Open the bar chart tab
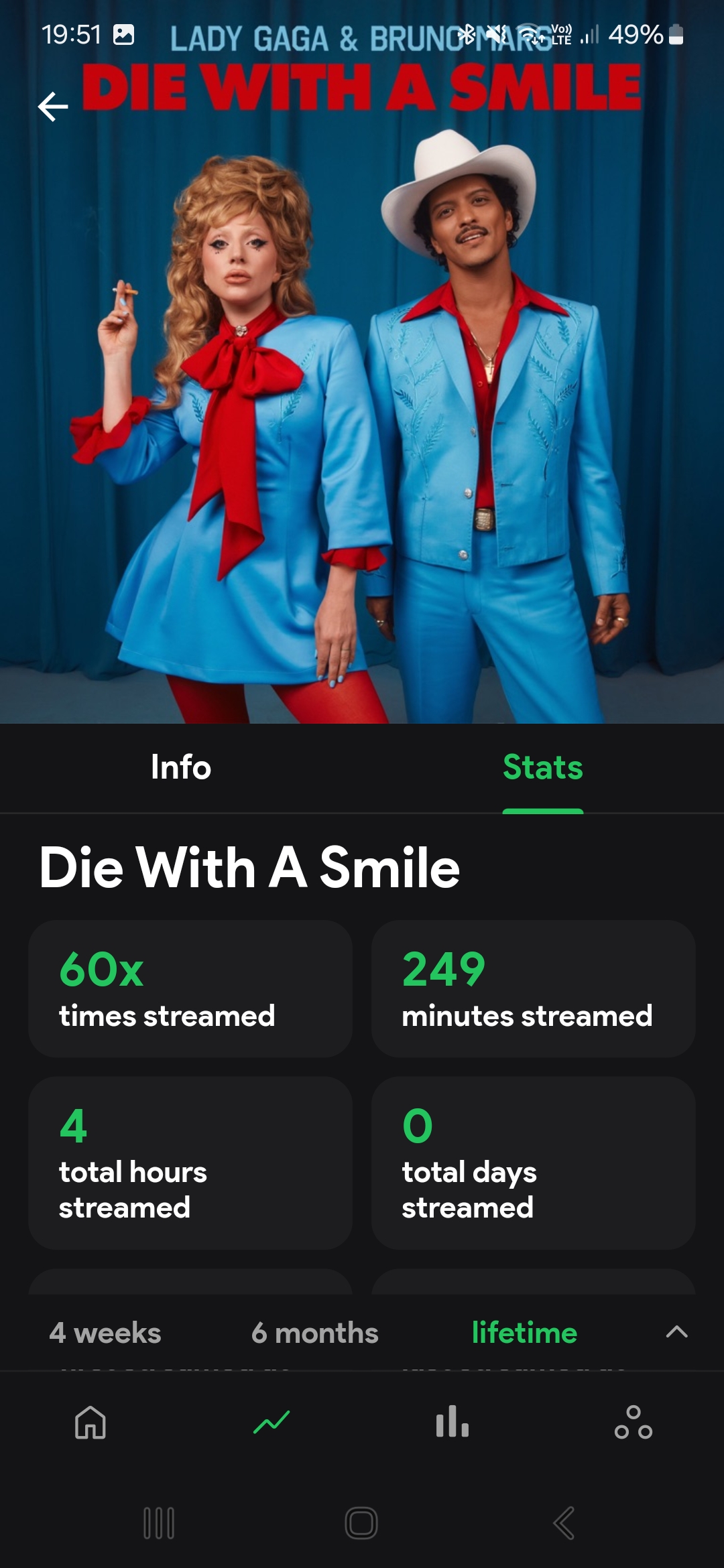The height and width of the screenshot is (1568, 724). 452,1422
